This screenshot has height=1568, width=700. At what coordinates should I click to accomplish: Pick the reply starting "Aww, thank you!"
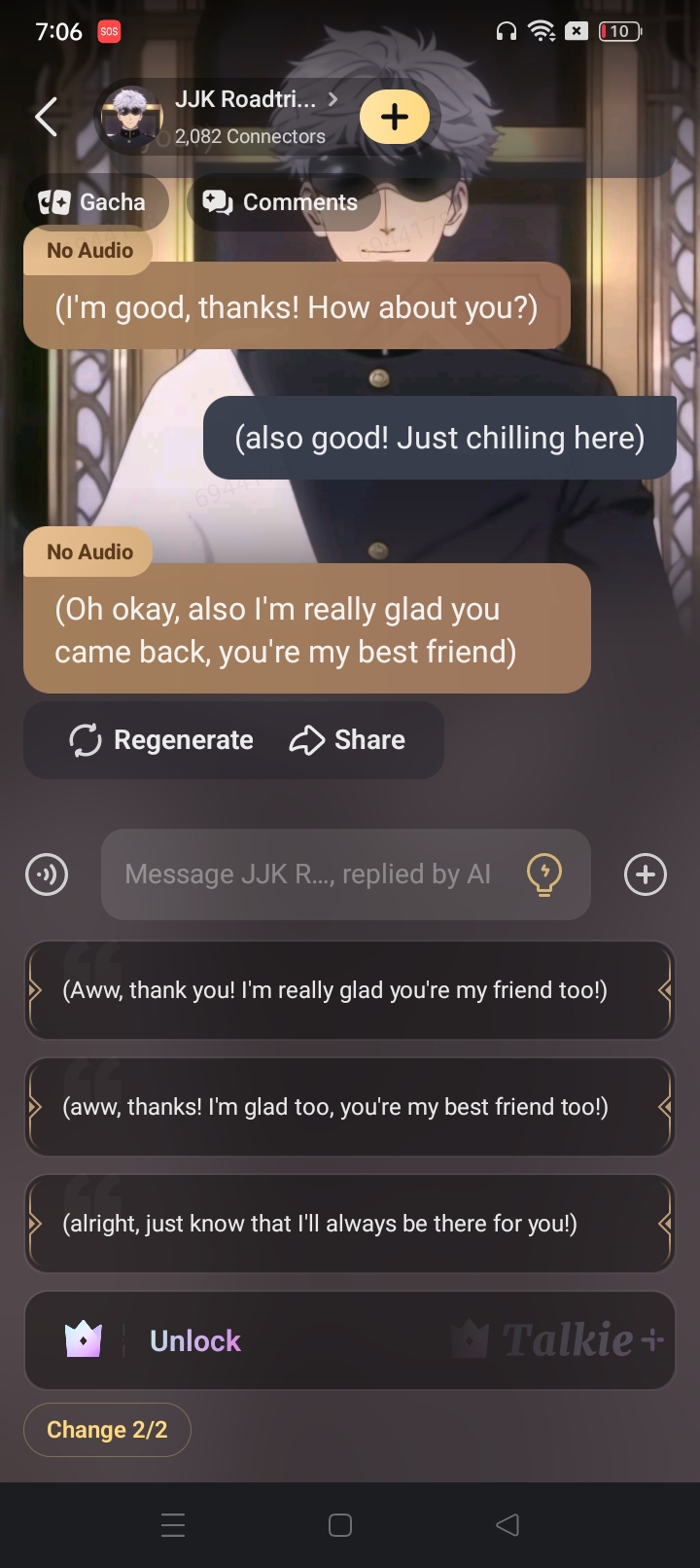(350, 990)
